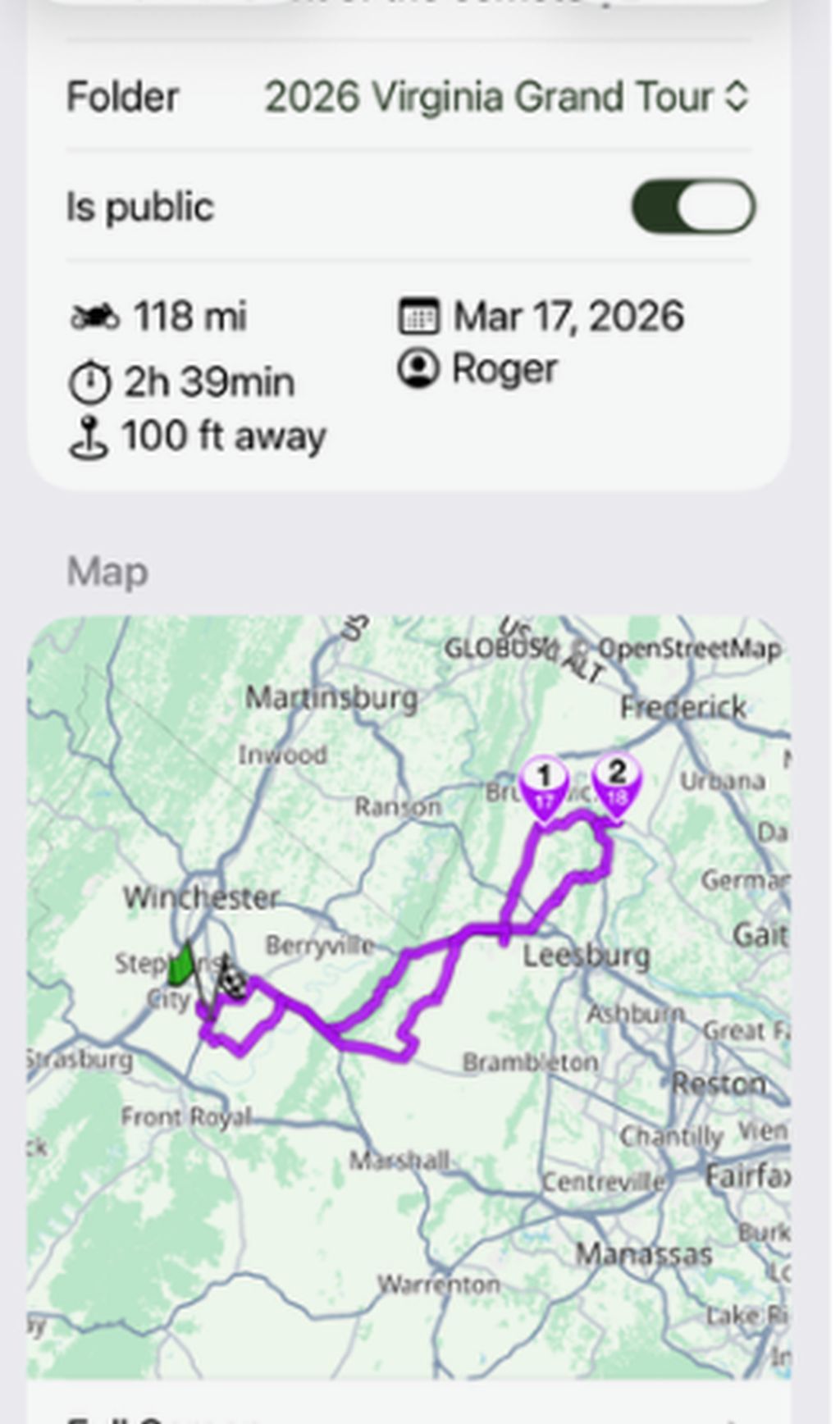Turn off the Is public switch

click(x=693, y=207)
